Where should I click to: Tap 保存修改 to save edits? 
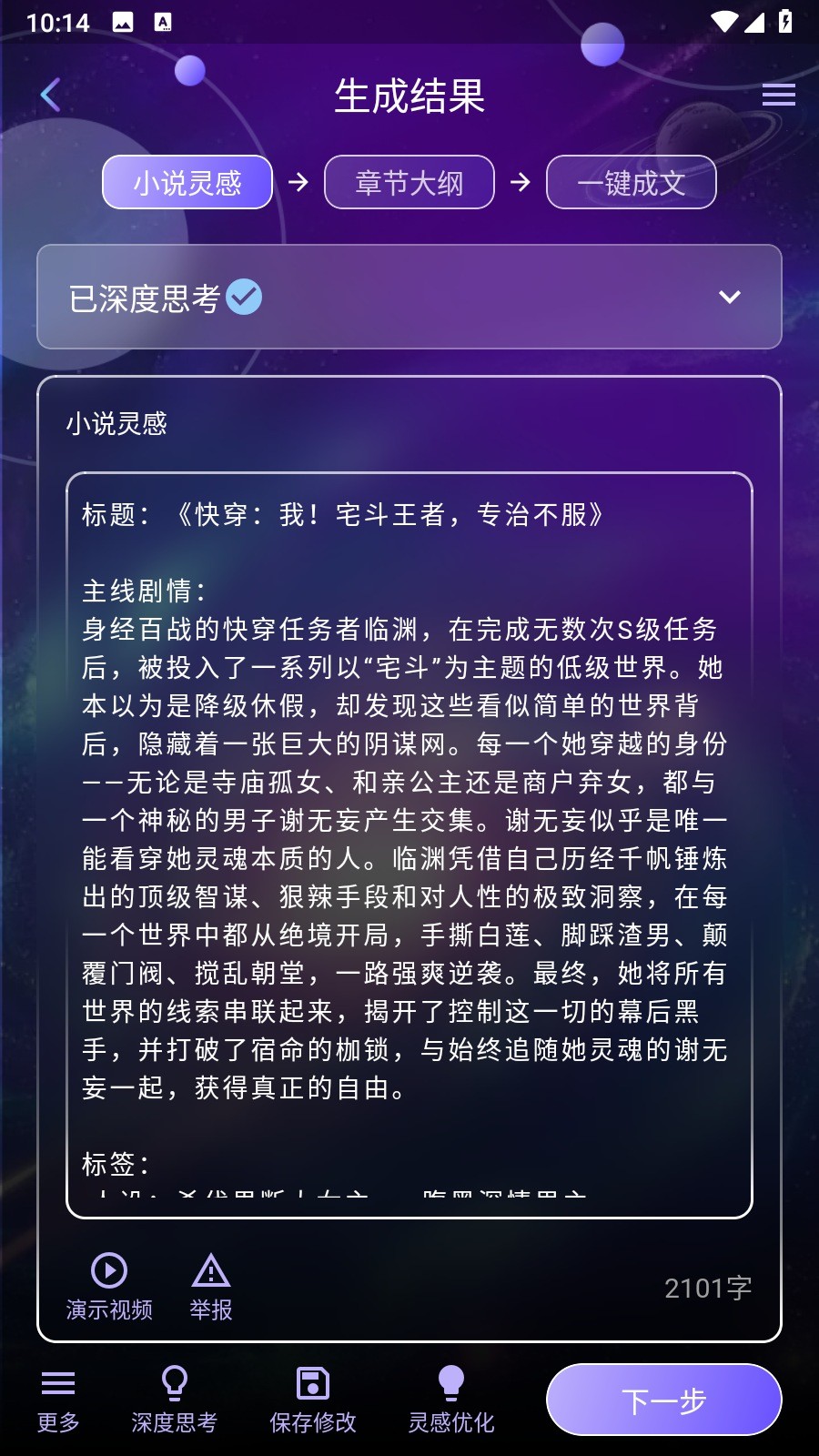pos(313,1400)
